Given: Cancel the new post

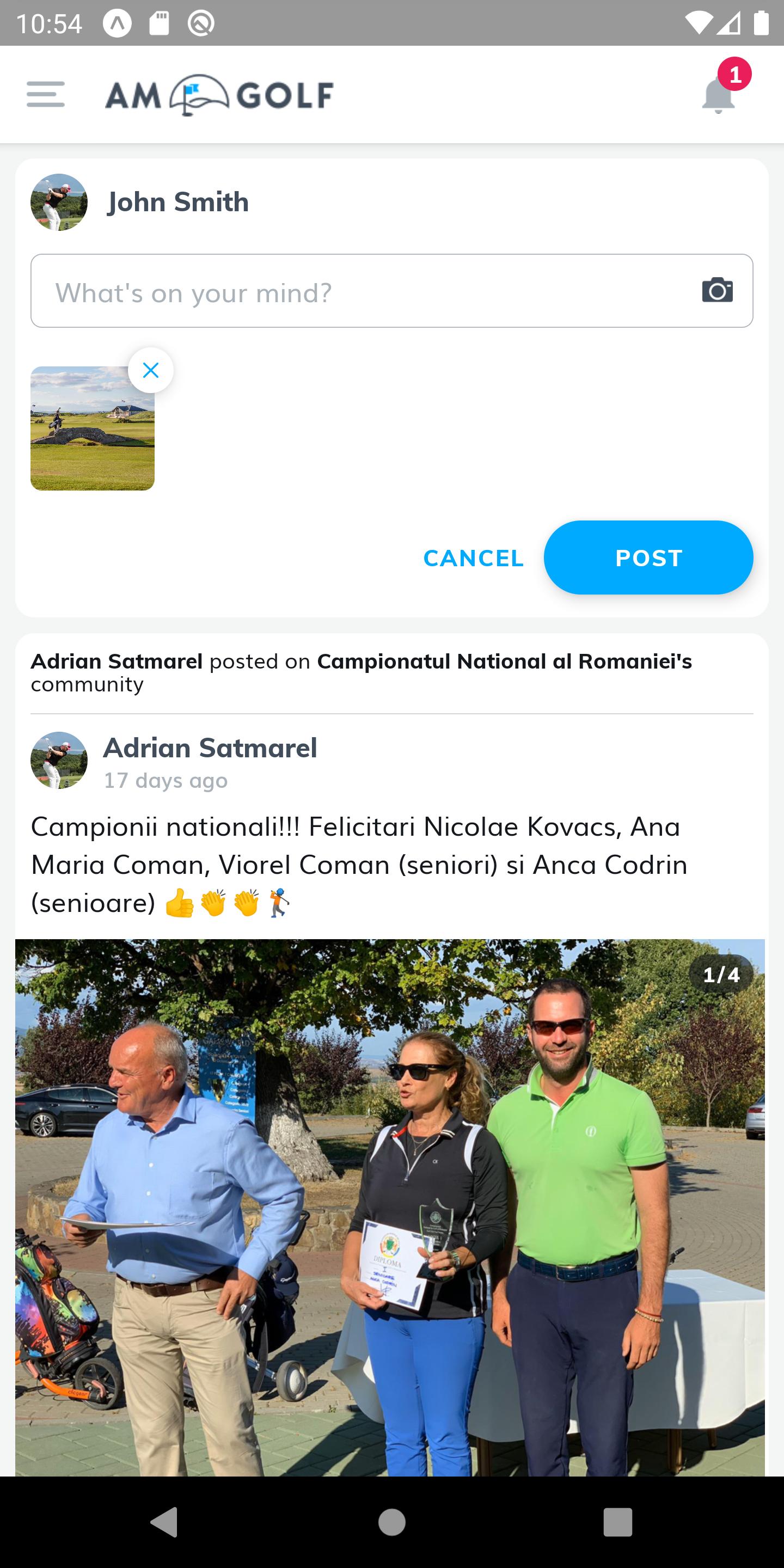Looking at the screenshot, I should 474,558.
